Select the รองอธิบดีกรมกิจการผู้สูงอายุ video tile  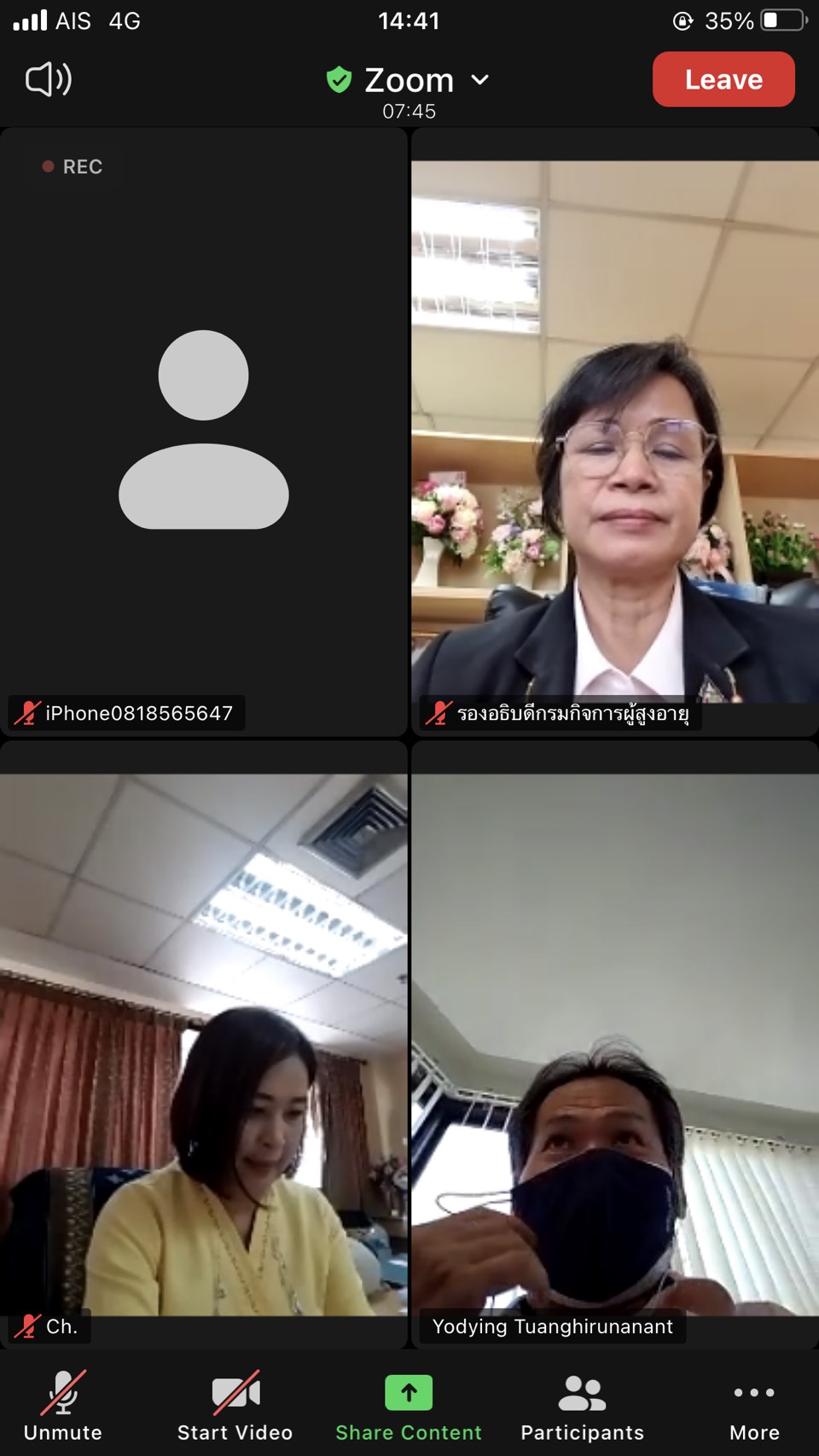pos(615,432)
